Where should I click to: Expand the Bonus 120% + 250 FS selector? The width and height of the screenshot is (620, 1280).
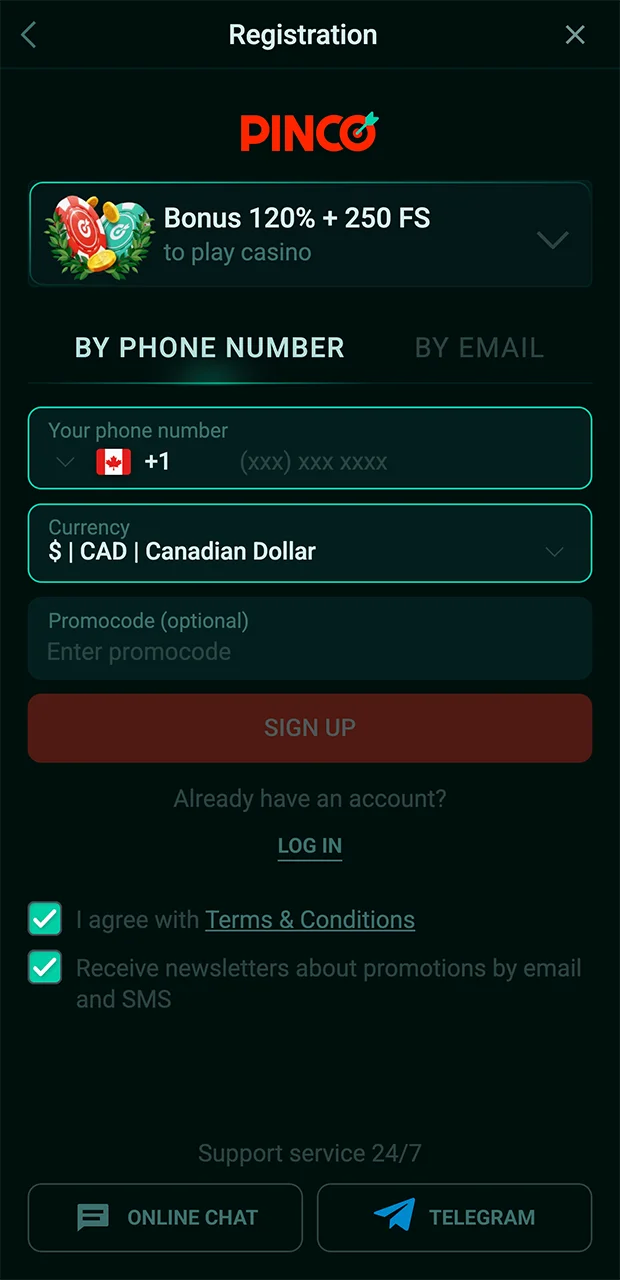coord(552,239)
